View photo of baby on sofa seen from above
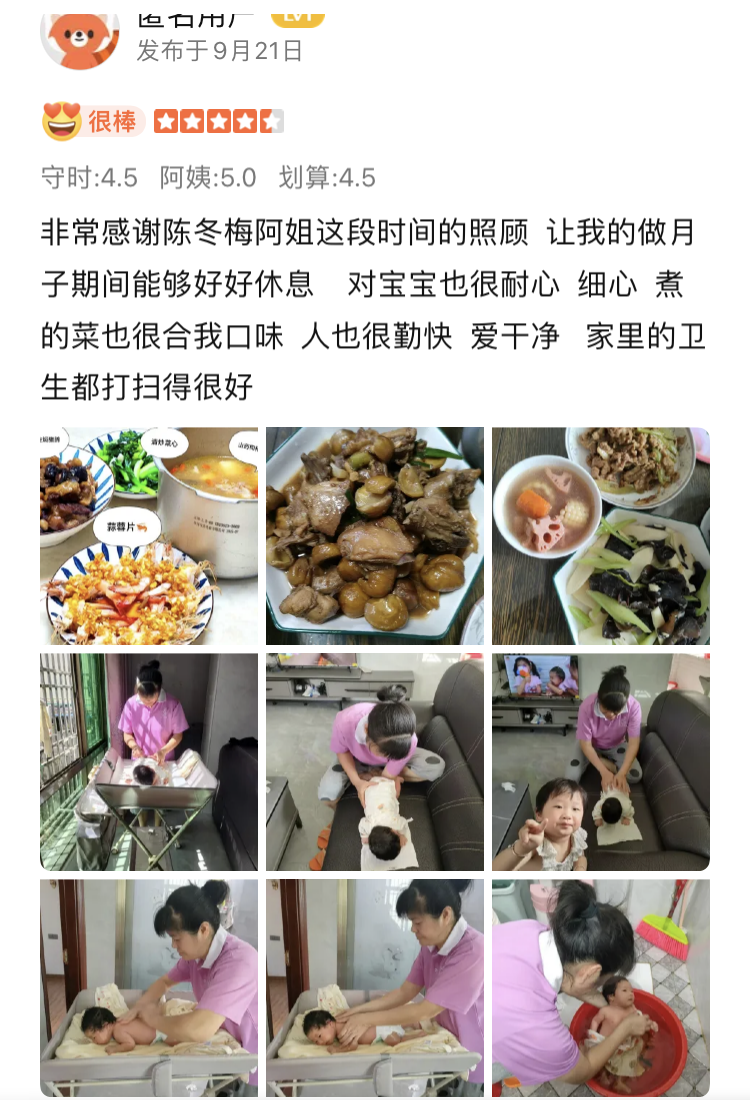This screenshot has height=1103, width=750. tap(374, 762)
